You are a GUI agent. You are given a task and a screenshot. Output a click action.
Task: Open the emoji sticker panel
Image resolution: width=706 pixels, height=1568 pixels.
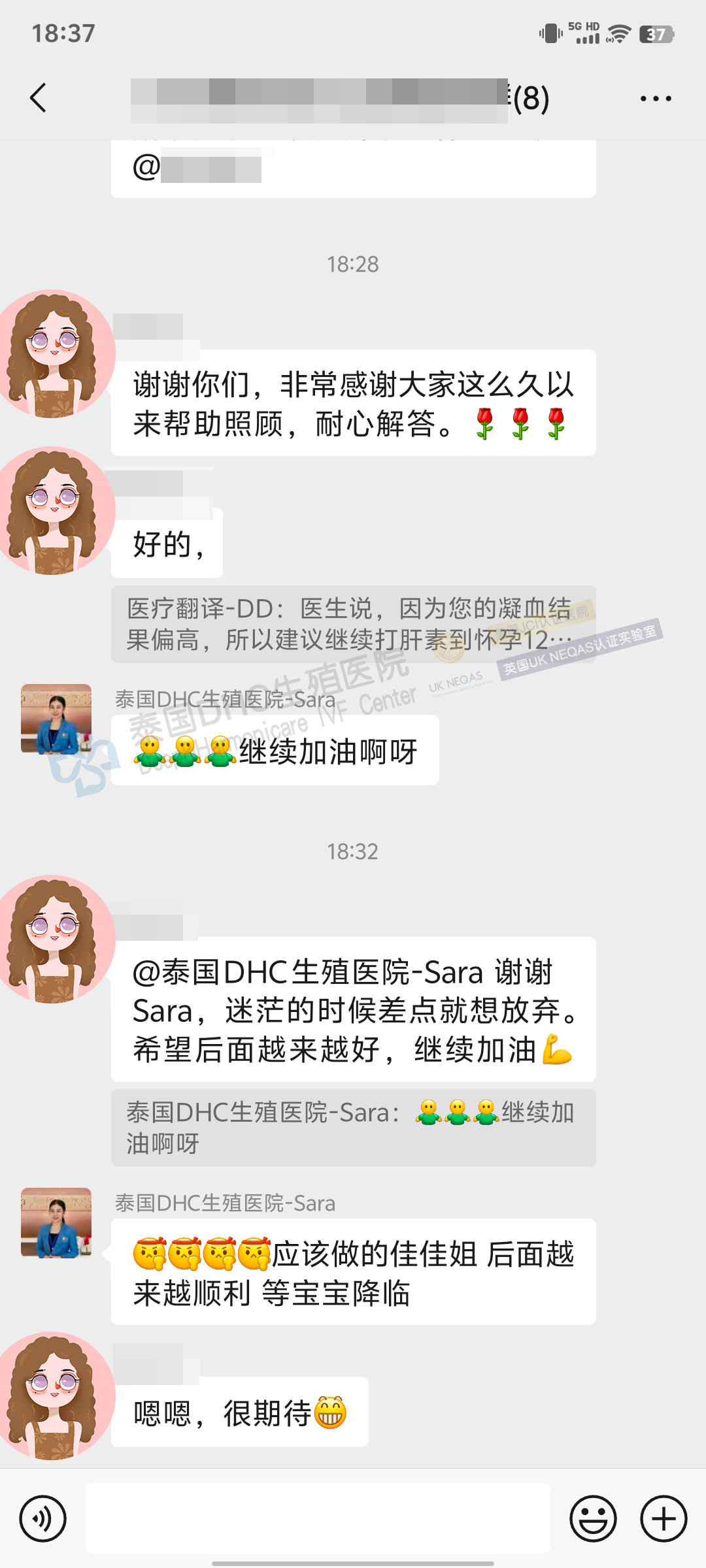click(593, 1518)
